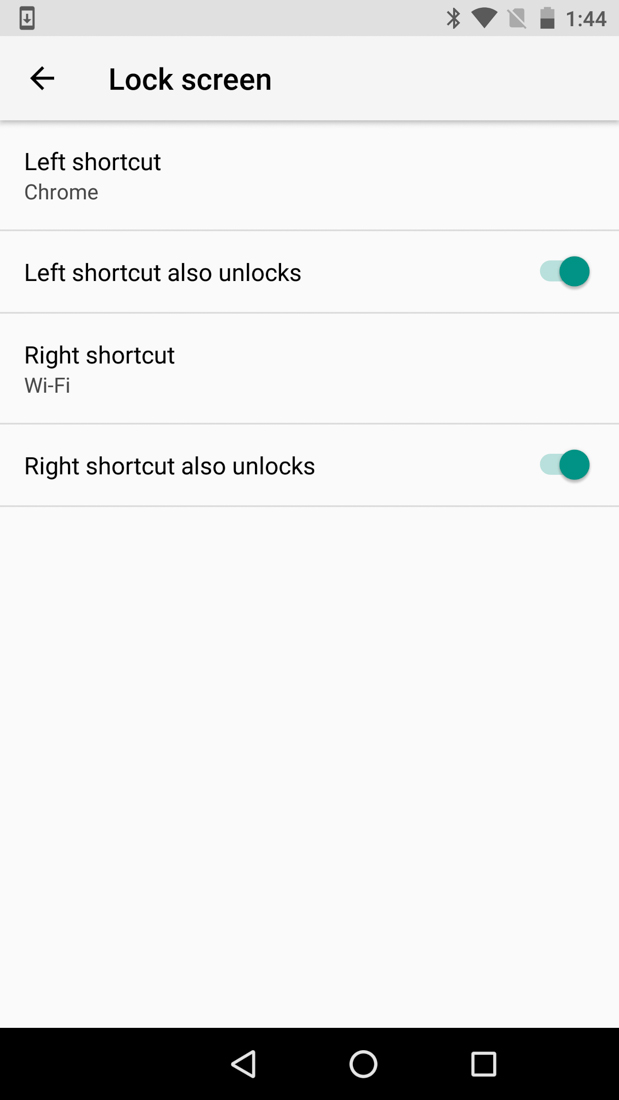The width and height of the screenshot is (619, 1100).
Task: Open recent apps from navigation bar
Action: tap(483, 1063)
